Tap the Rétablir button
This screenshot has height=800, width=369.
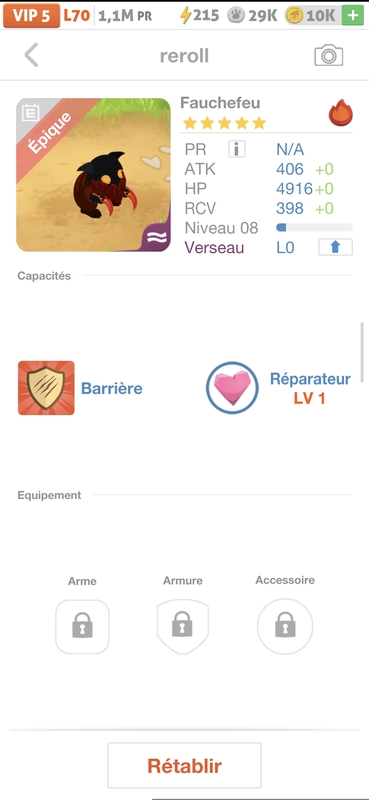184,765
